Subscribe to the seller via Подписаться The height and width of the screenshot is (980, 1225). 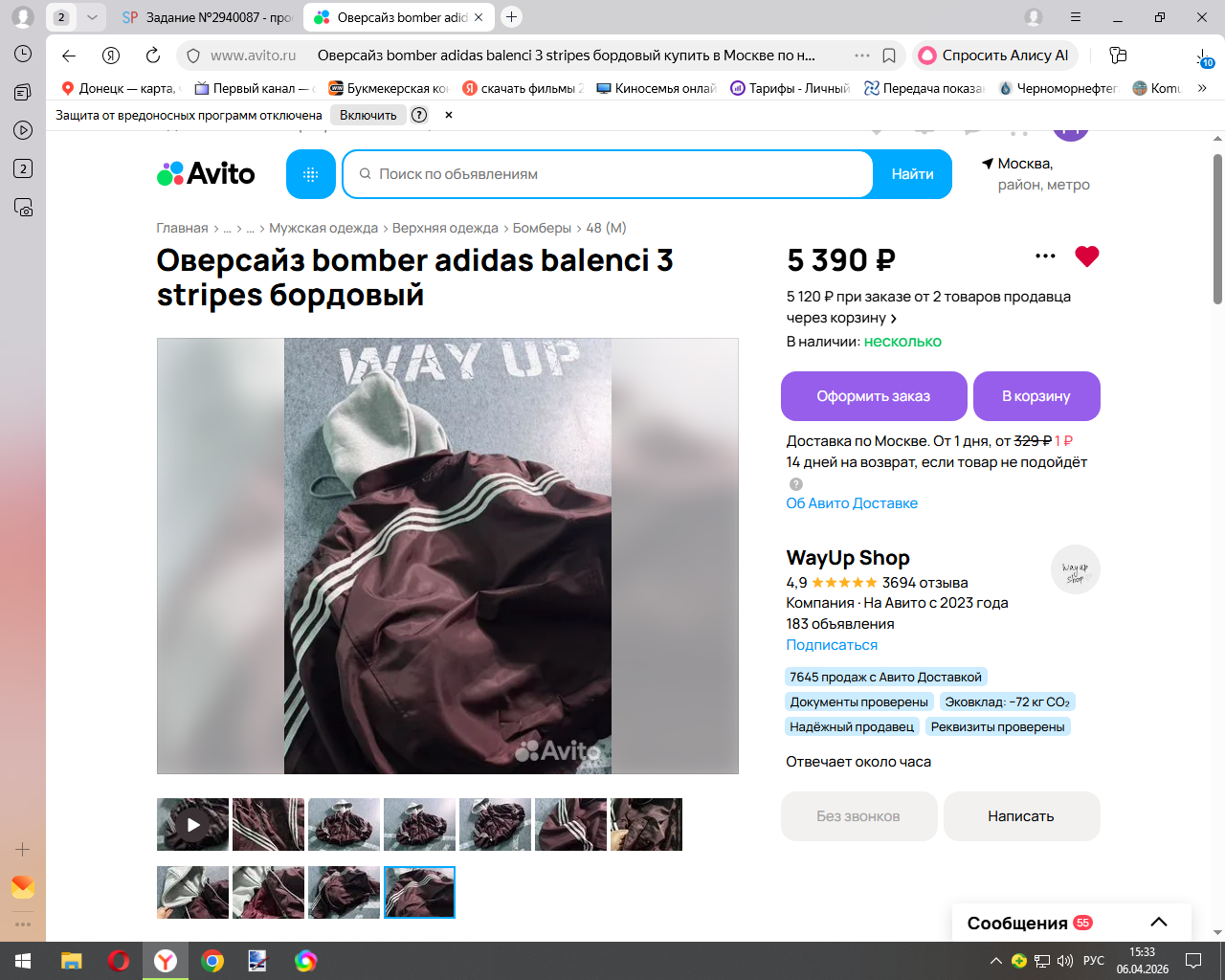coord(831,645)
